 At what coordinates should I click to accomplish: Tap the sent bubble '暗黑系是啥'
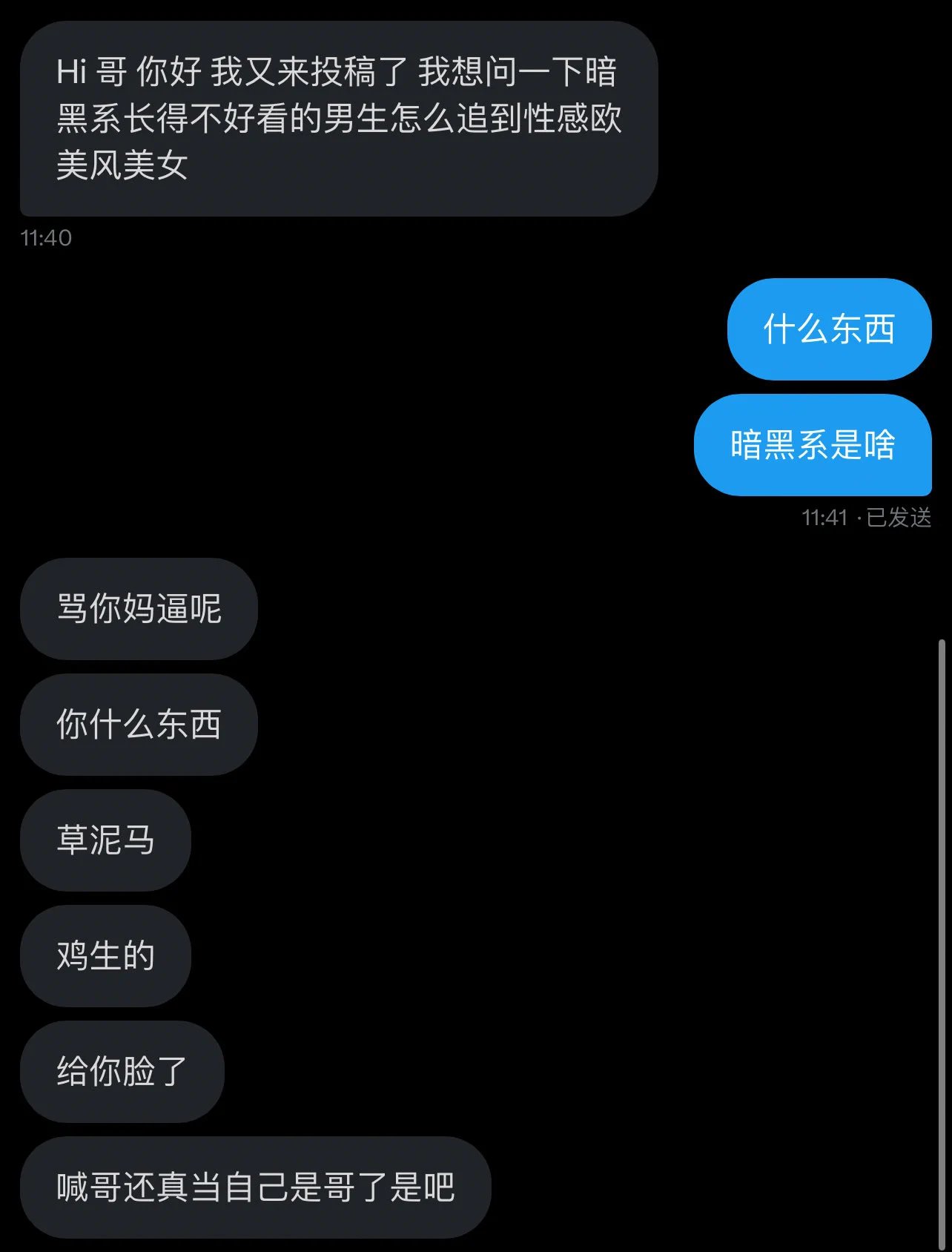point(813,445)
